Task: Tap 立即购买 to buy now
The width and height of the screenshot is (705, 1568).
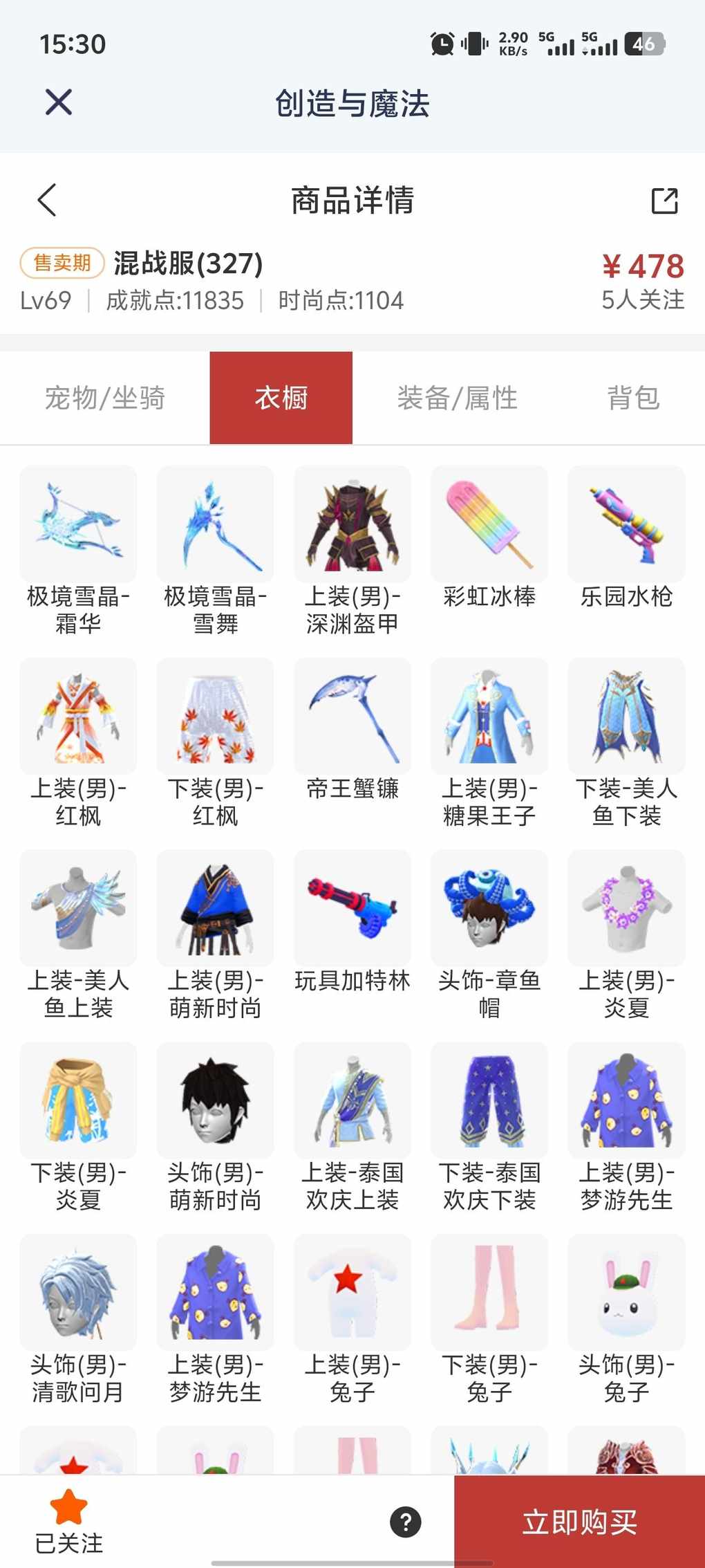Action: point(579,1522)
